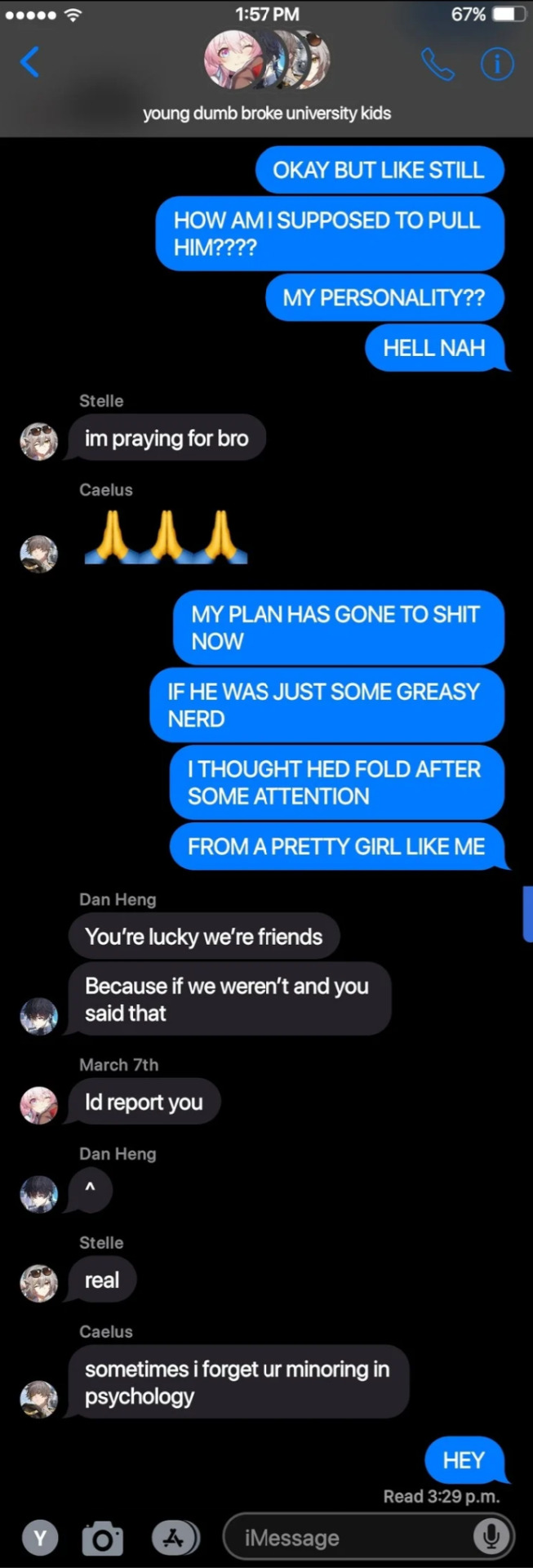The height and width of the screenshot is (1568, 533).
Task: Open Dan Heng's avatar in chat
Action: [x=39, y=1016]
